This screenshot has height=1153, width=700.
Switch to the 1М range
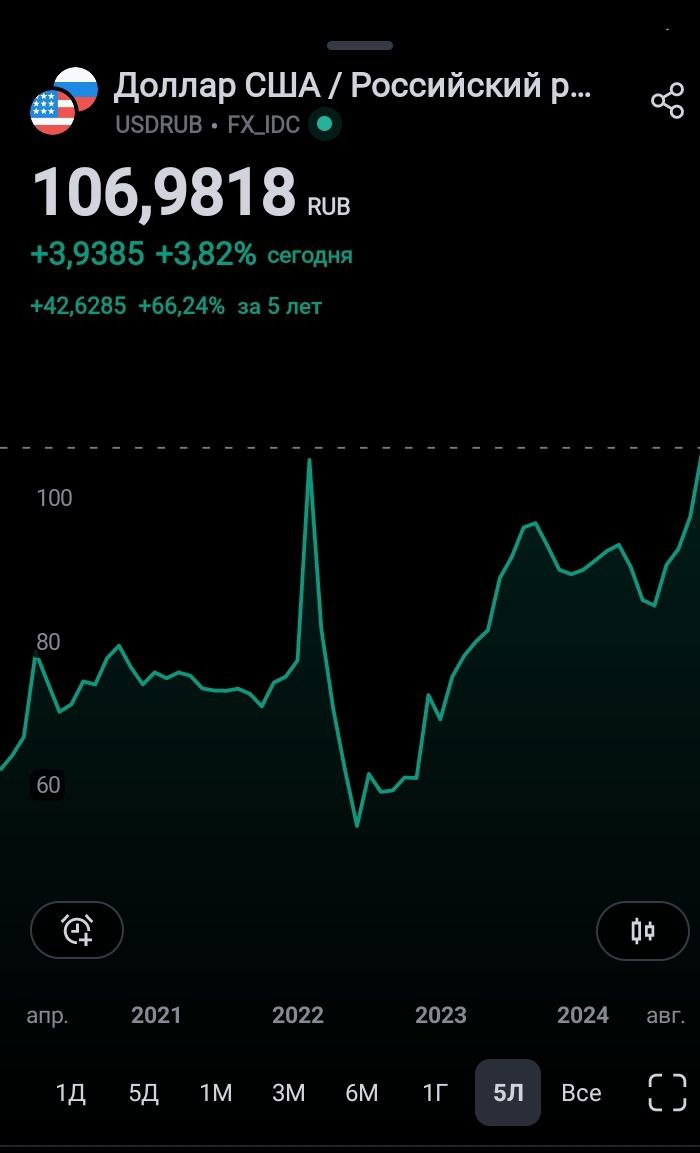click(216, 1093)
